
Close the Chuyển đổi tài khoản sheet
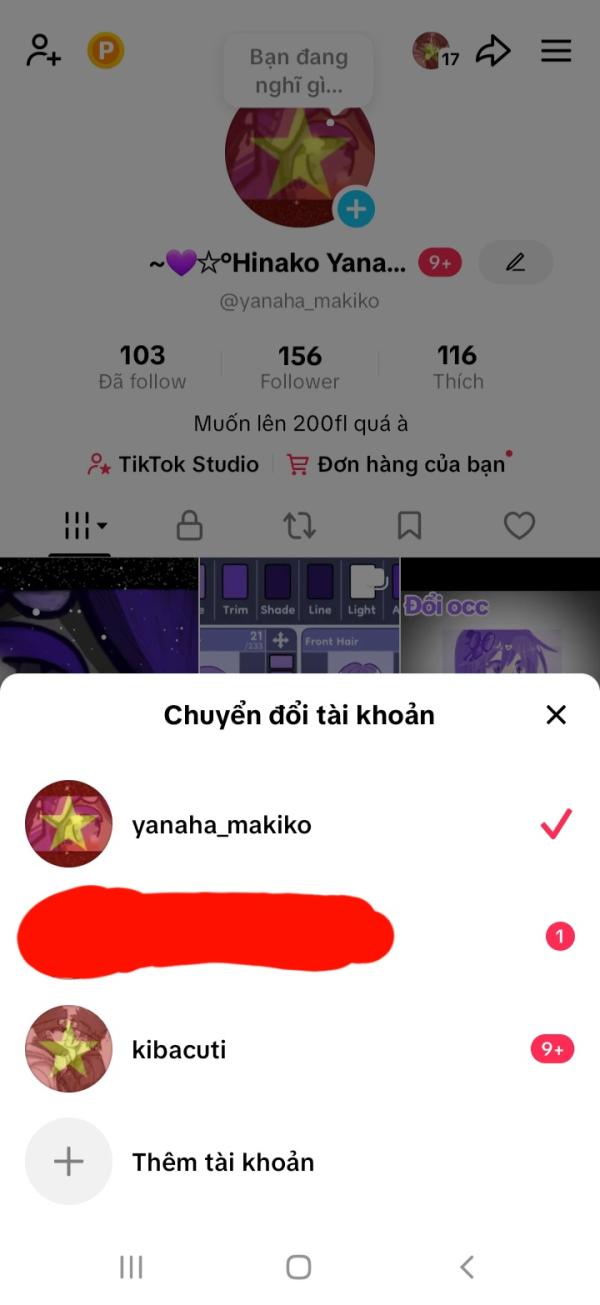pos(556,714)
